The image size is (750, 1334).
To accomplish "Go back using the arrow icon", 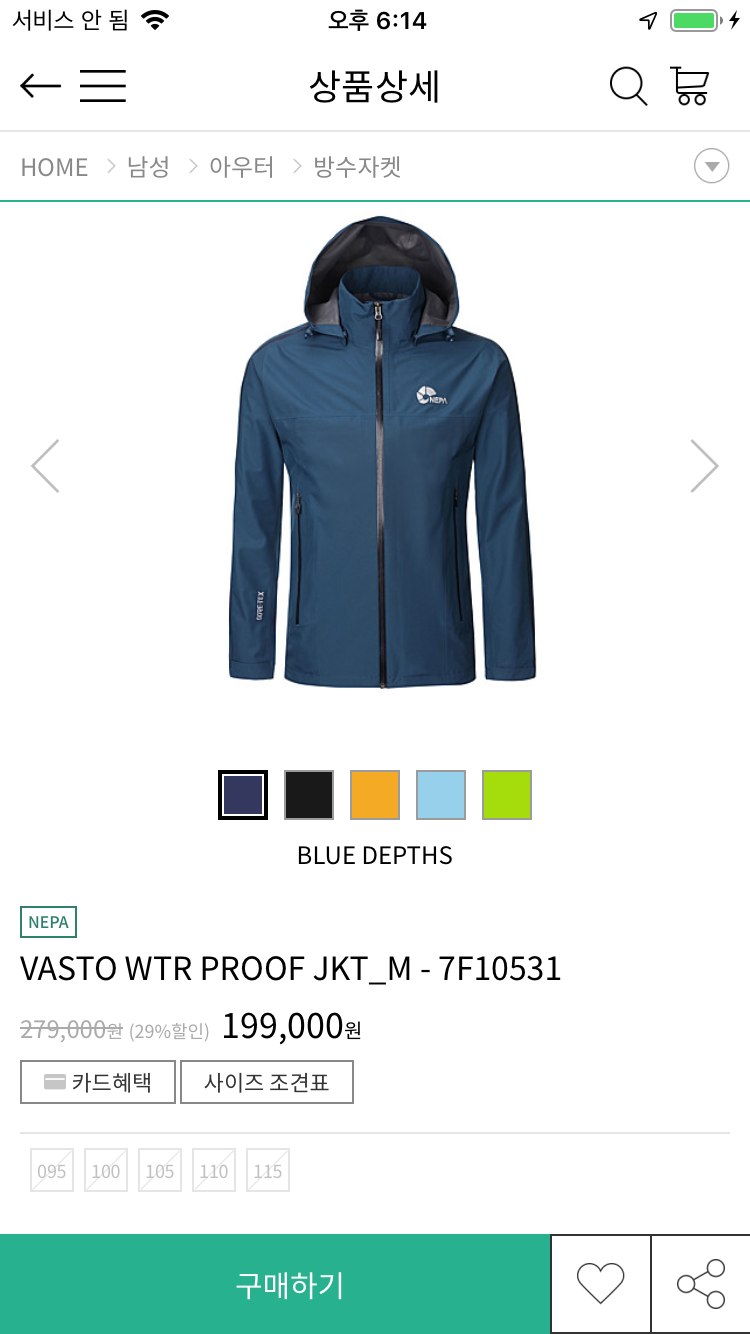I will click(x=40, y=86).
